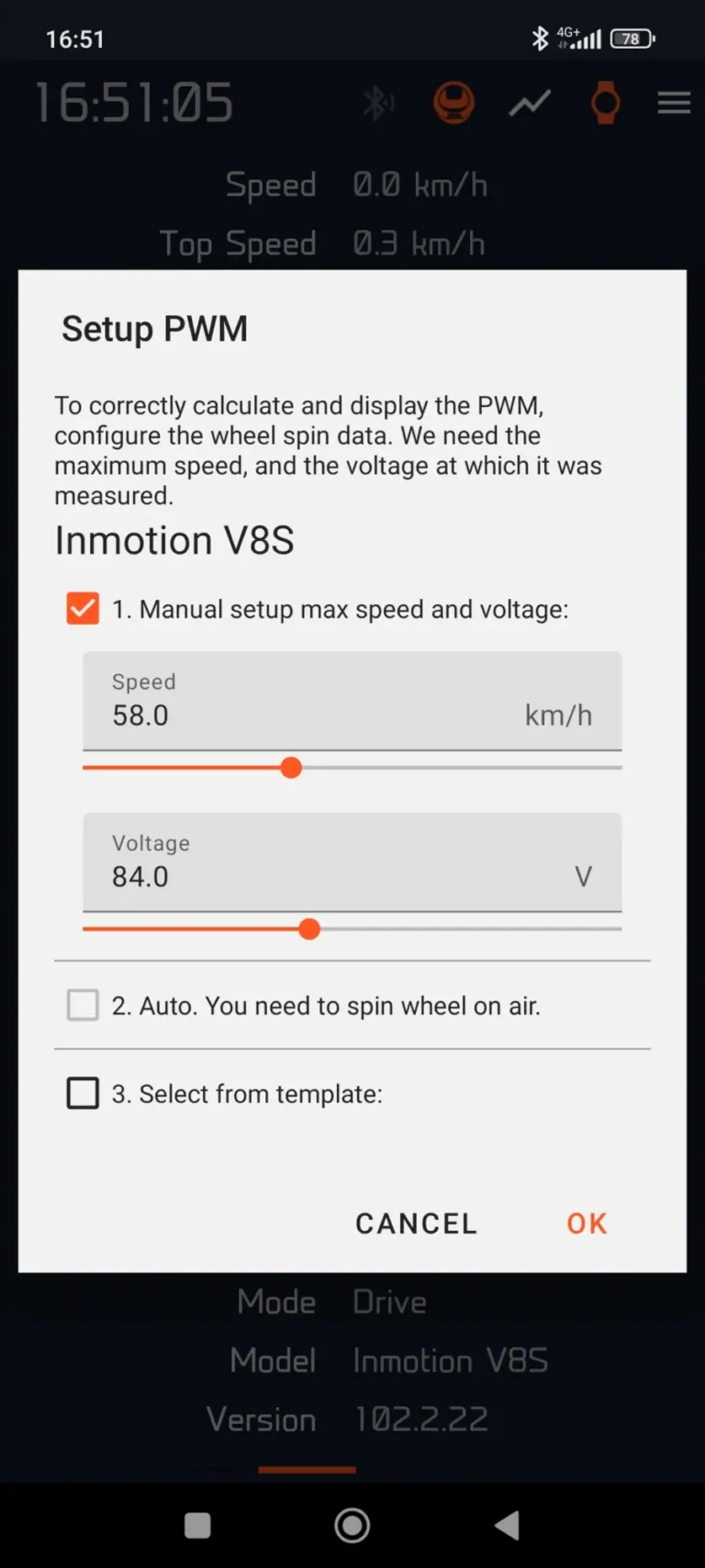Screen dimensions: 705x1568
Task: Tap the Android back navigation button
Action: pos(506,1524)
